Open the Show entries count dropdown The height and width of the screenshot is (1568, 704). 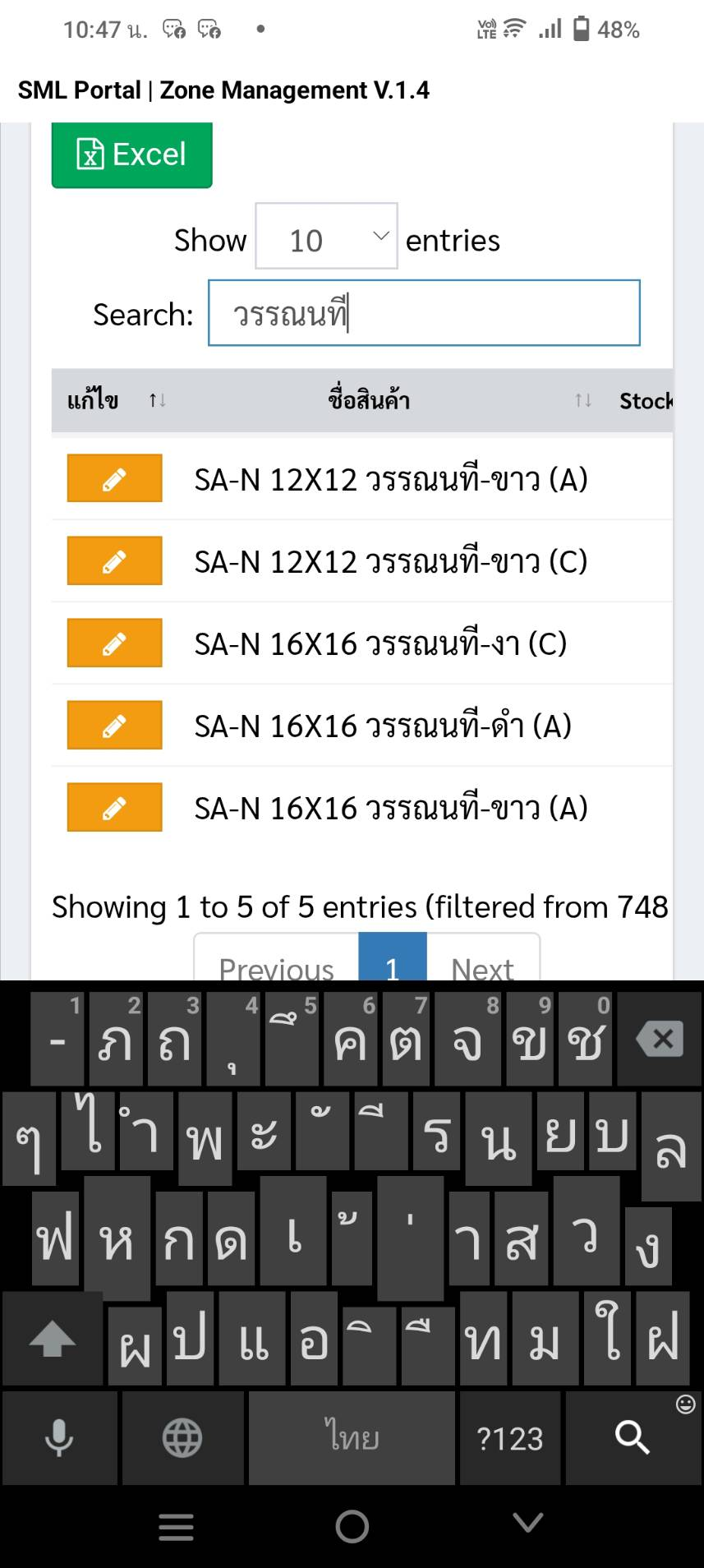326,237
